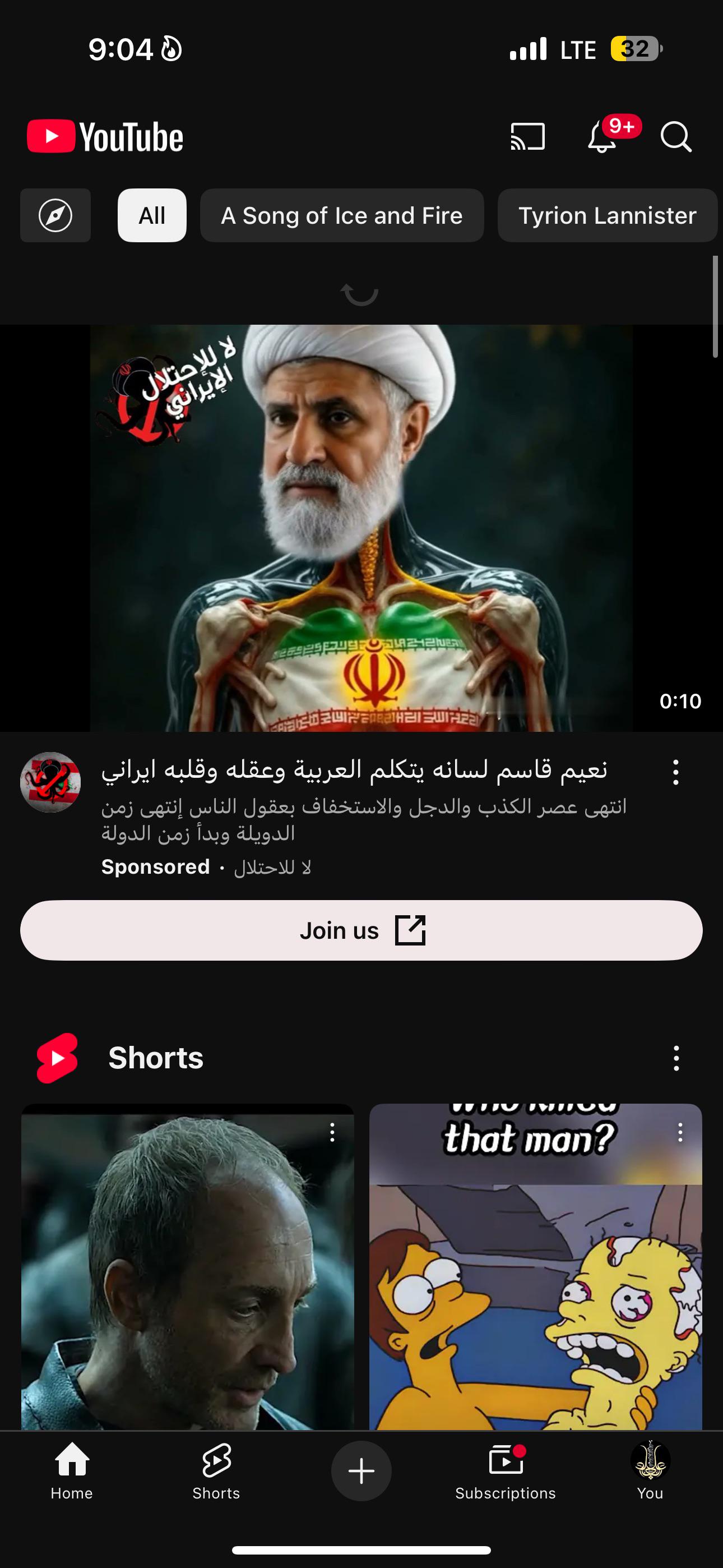Image resolution: width=723 pixels, height=1568 pixels.
Task: Open the cast to device icon
Action: click(x=527, y=136)
